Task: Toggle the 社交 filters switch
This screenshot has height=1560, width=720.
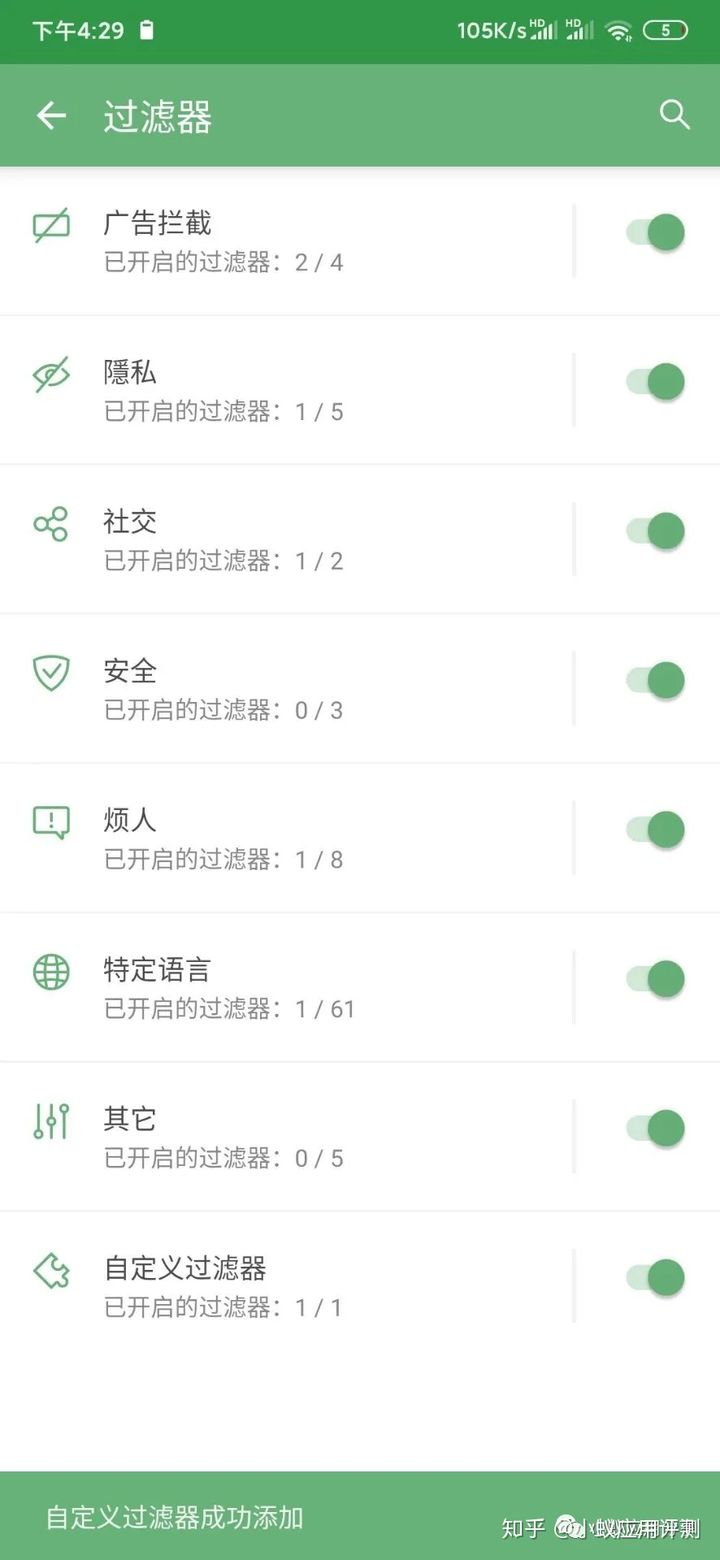Action: [656, 530]
